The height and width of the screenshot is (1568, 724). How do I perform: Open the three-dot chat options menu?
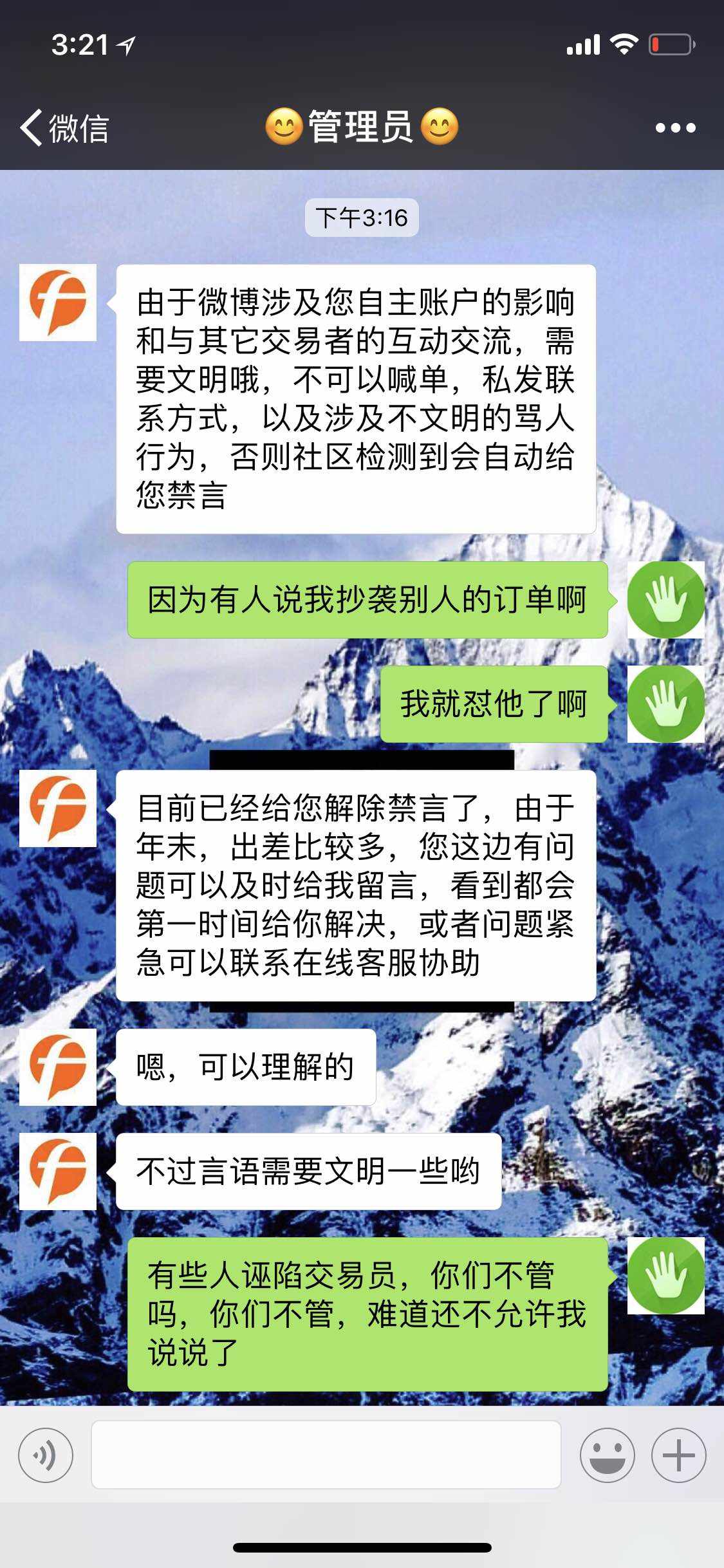tap(675, 127)
